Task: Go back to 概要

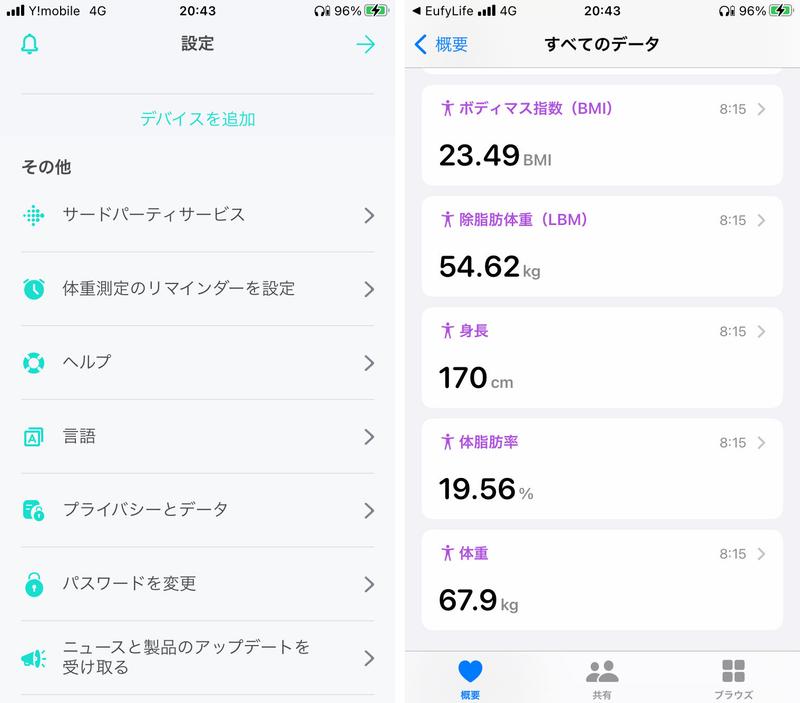Action: click(441, 44)
